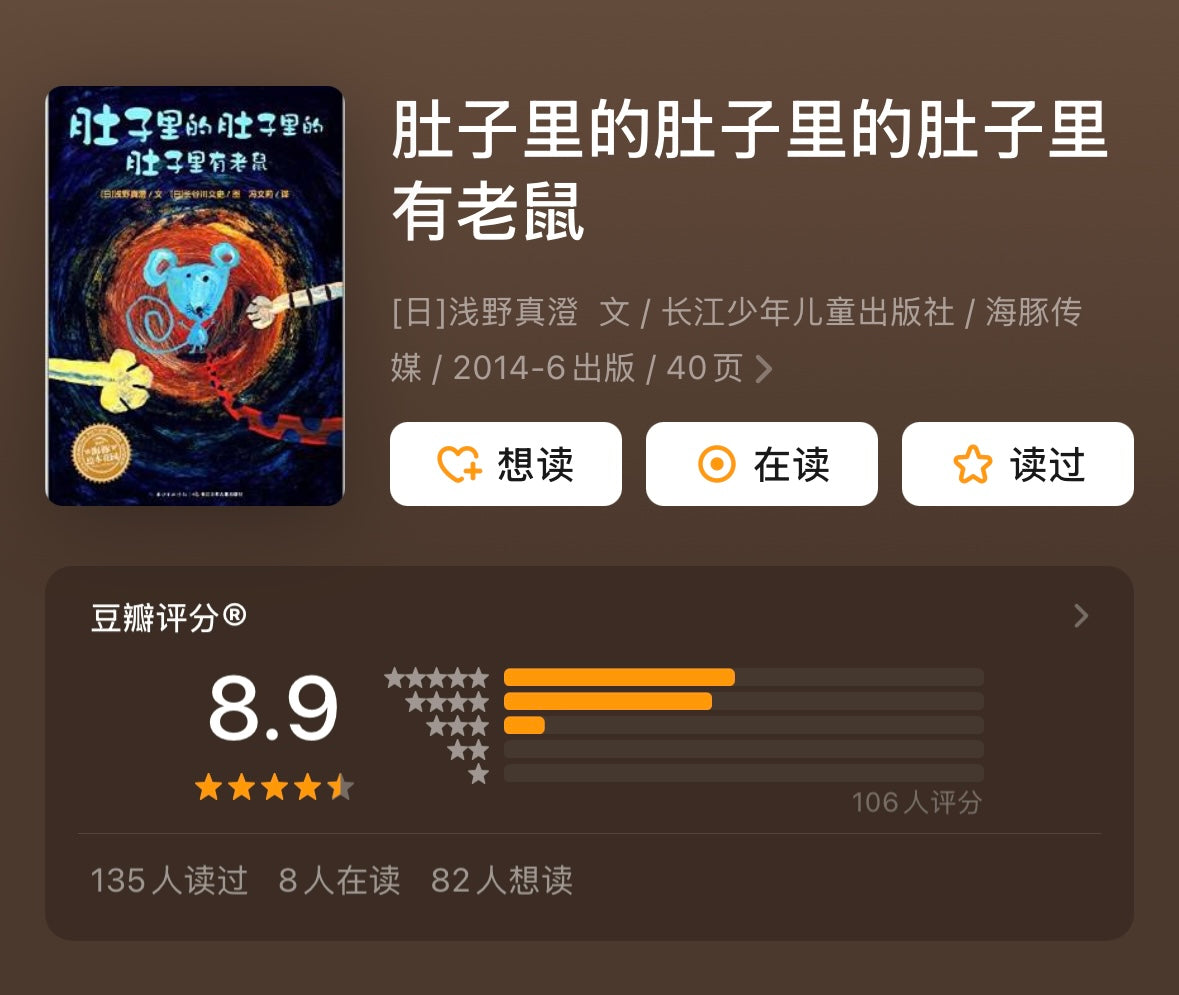
Task: Open 豆瓣评分 rating details chevron
Action: [x=1081, y=616]
